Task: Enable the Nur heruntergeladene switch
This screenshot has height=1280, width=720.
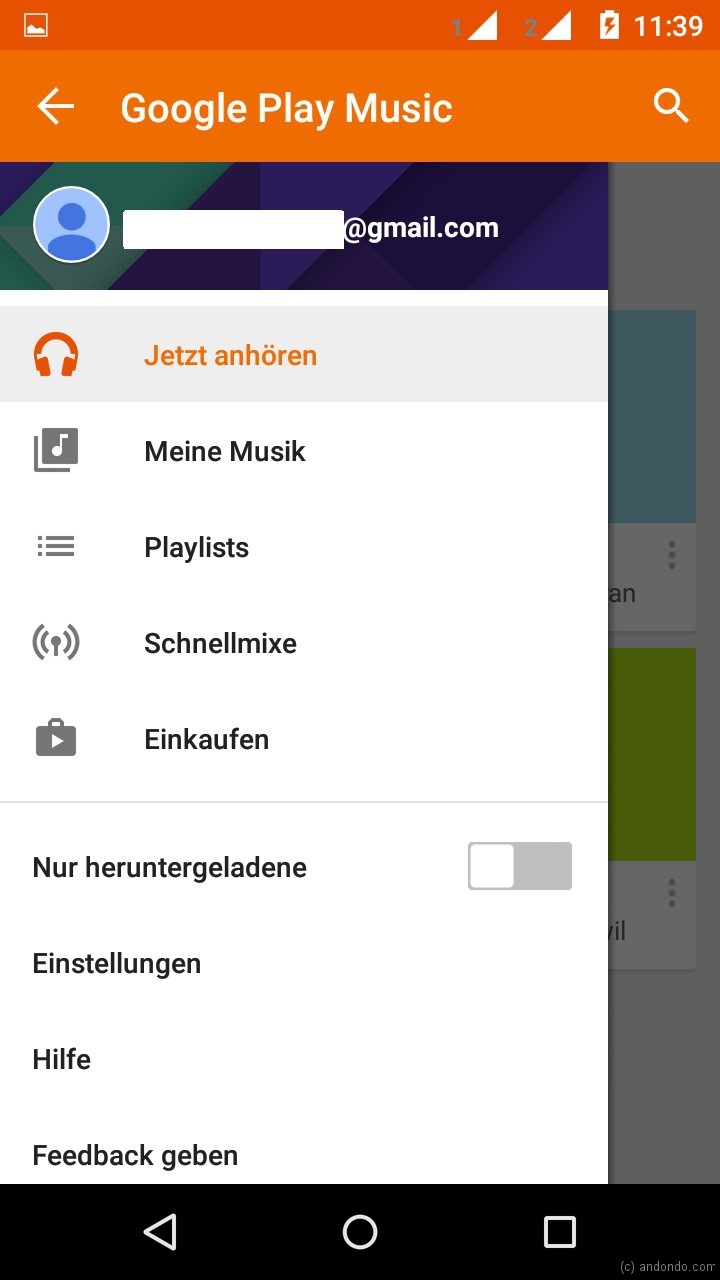Action: [519, 866]
